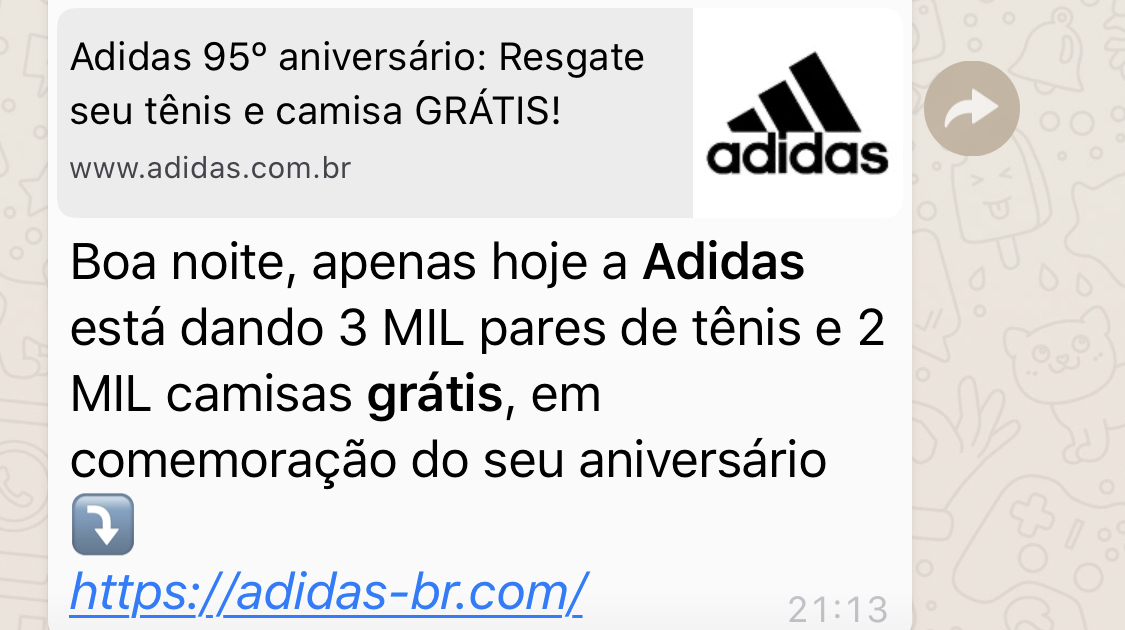The width and height of the screenshot is (1125, 630).
Task: Forward this Adidas message
Action: pos(971,109)
